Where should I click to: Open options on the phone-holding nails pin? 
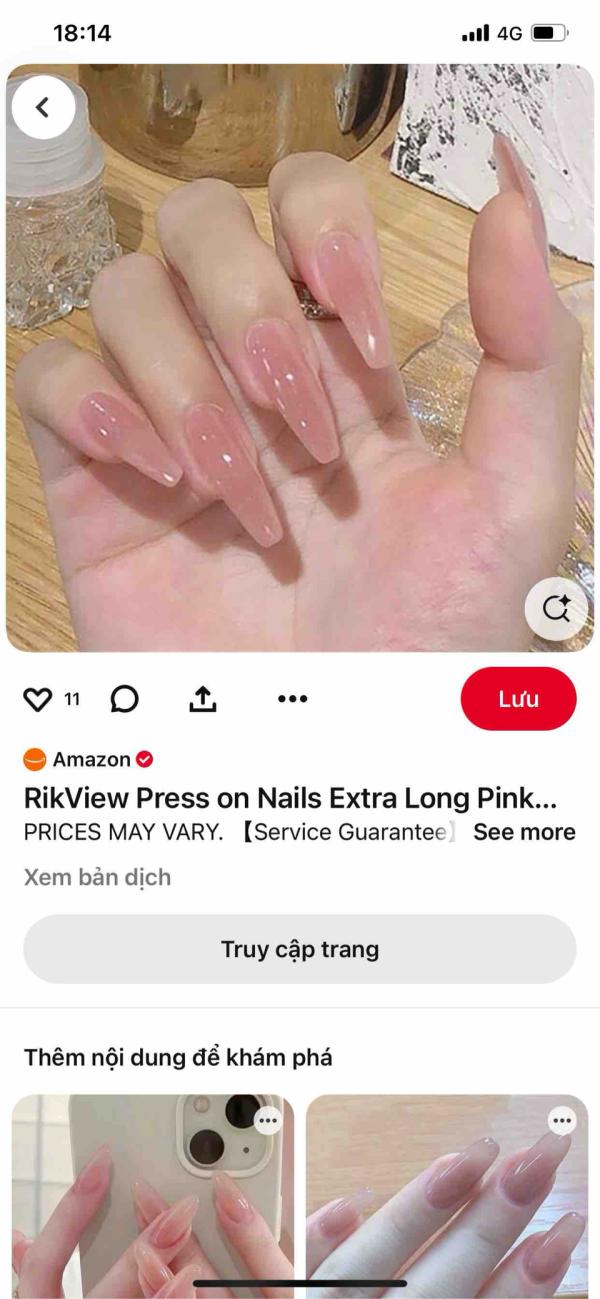pyautogui.click(x=268, y=1121)
